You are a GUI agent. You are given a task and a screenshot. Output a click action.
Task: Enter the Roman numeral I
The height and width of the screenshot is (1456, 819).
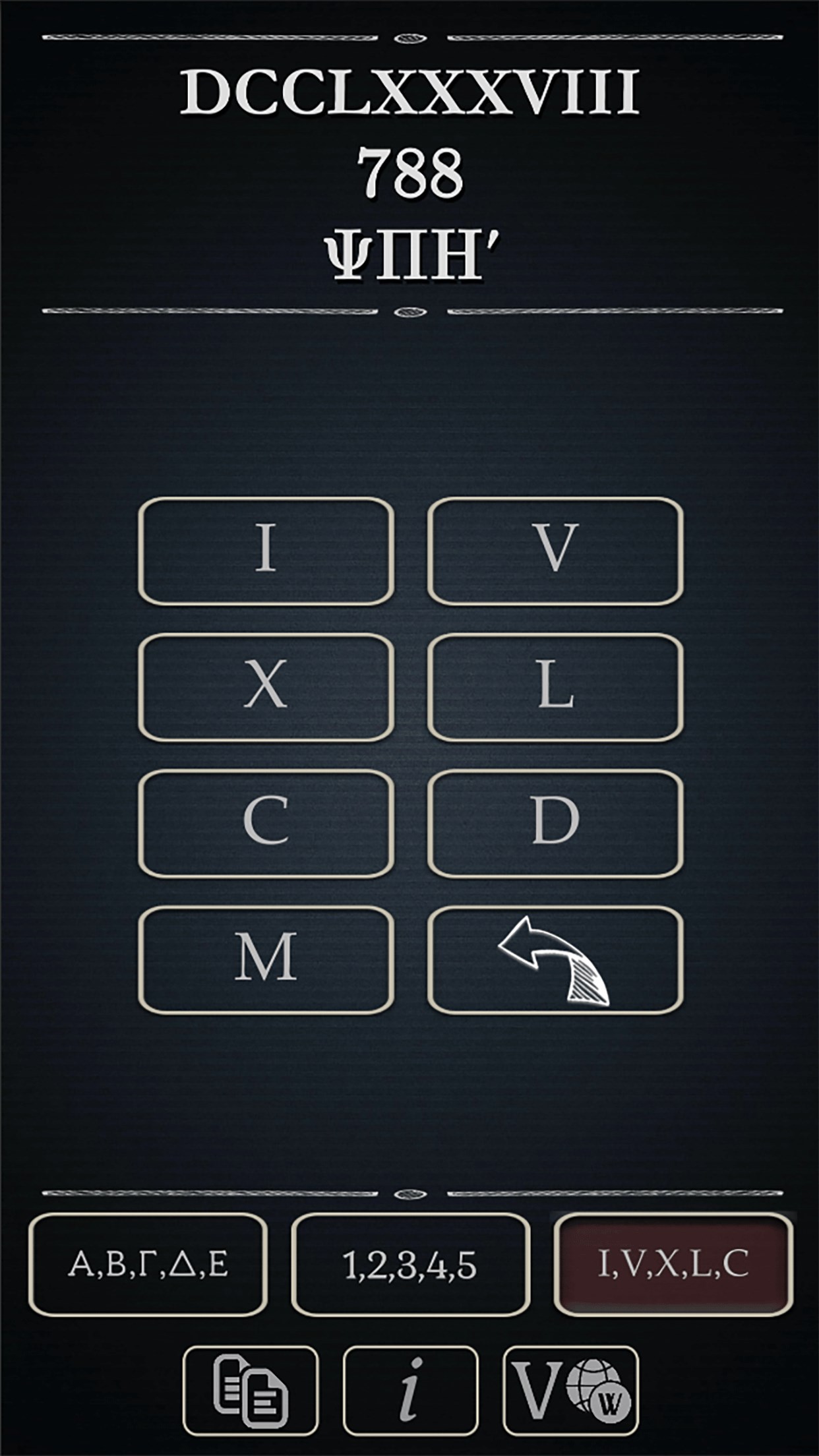(x=266, y=551)
